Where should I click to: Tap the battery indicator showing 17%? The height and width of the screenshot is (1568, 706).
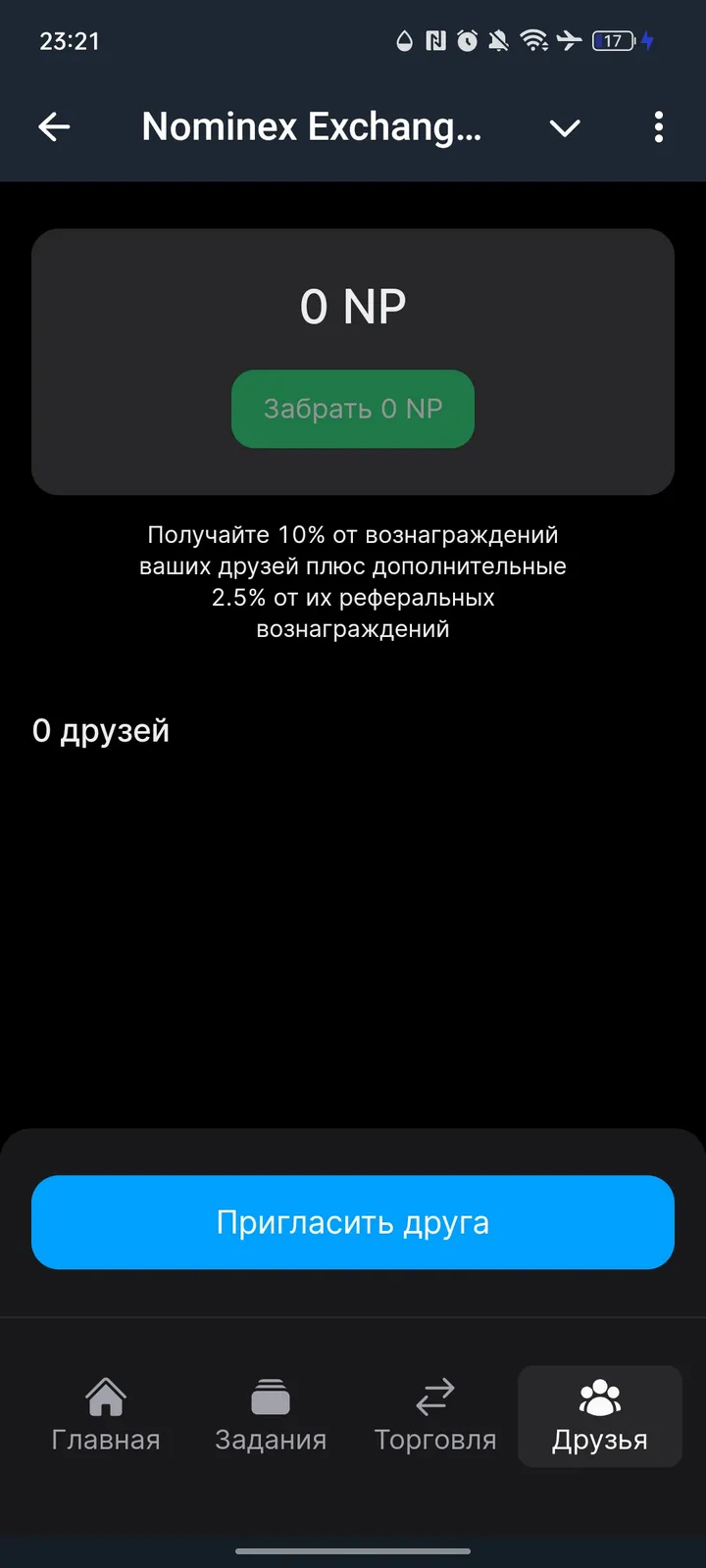tap(613, 41)
